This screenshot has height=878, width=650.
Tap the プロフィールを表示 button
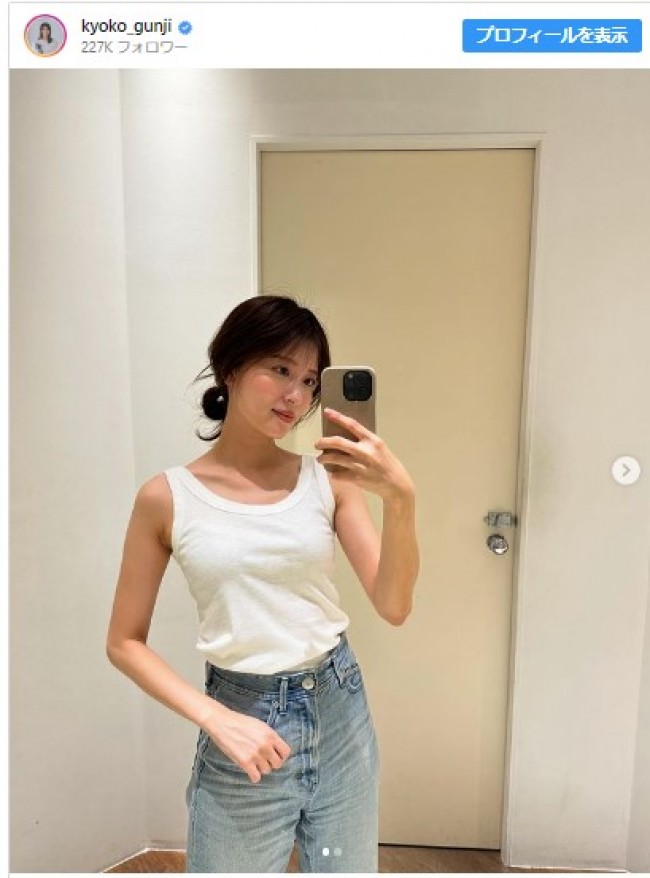551,35
